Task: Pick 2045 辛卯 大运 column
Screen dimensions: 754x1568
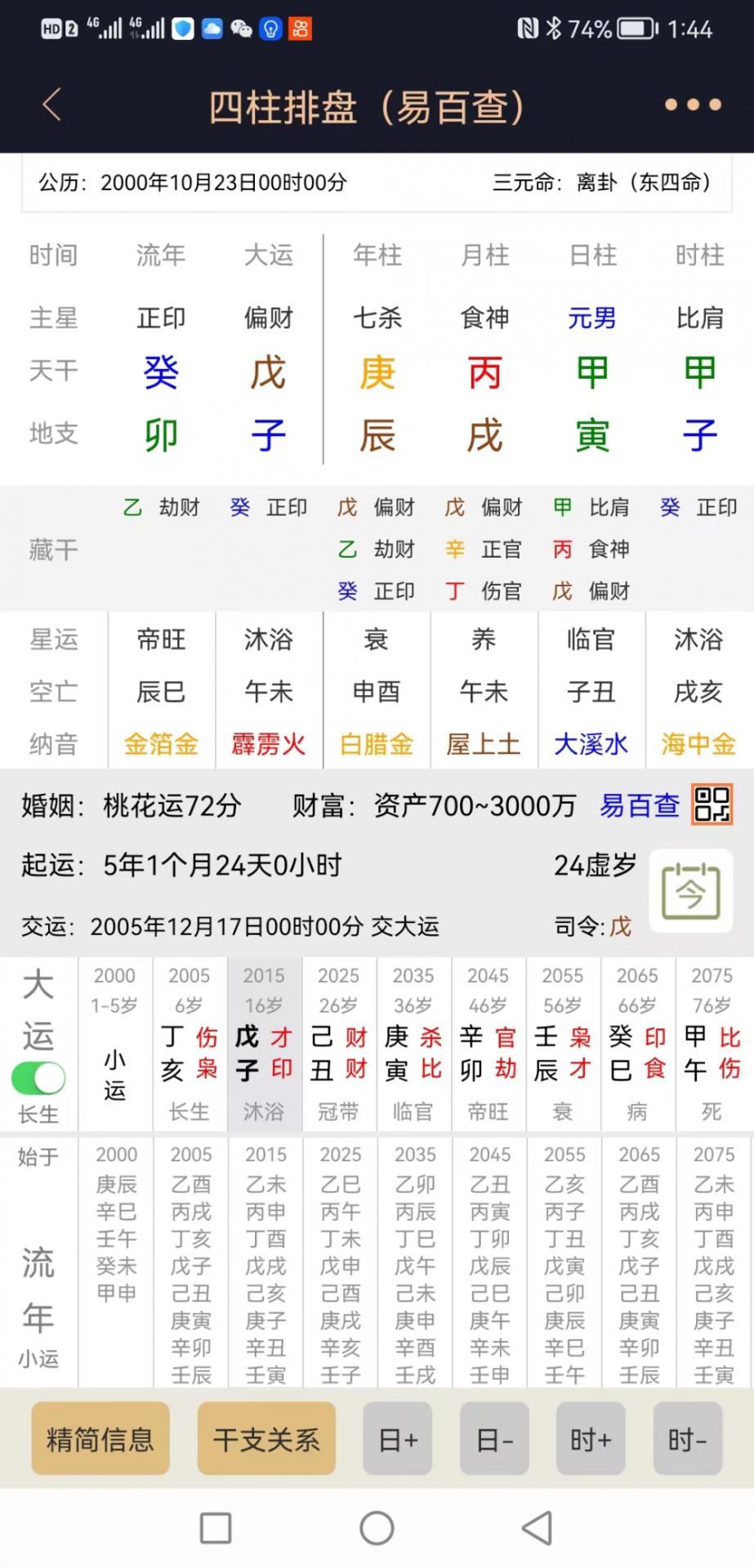Action: [489, 1045]
